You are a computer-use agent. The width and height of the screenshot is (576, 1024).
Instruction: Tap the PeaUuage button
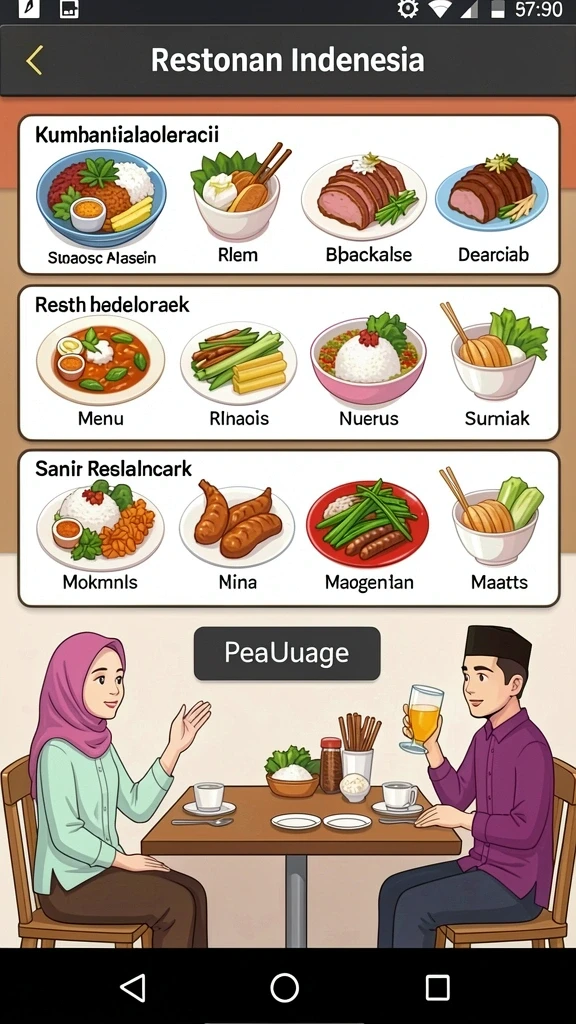(x=287, y=653)
